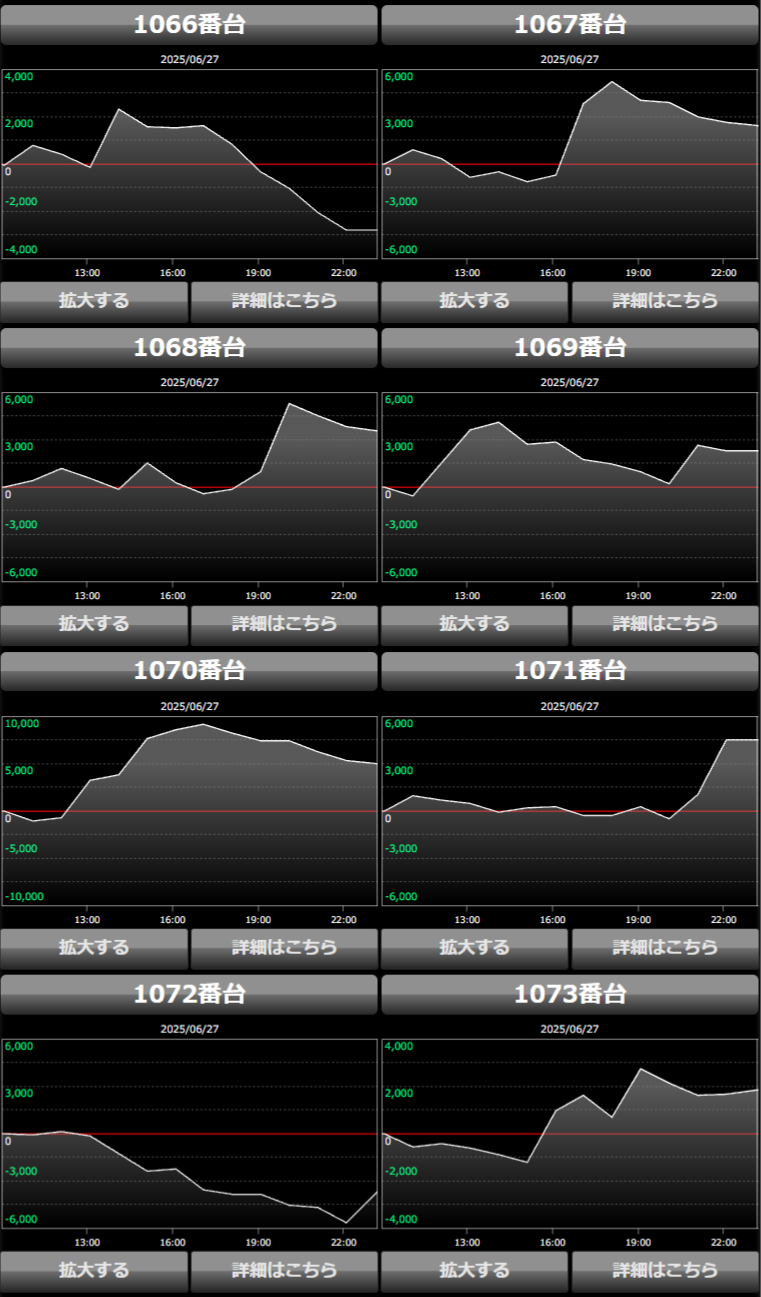Image resolution: width=761 pixels, height=1297 pixels.
Task: Open 詳細はこちら for 1073番台
Action: coord(665,1270)
